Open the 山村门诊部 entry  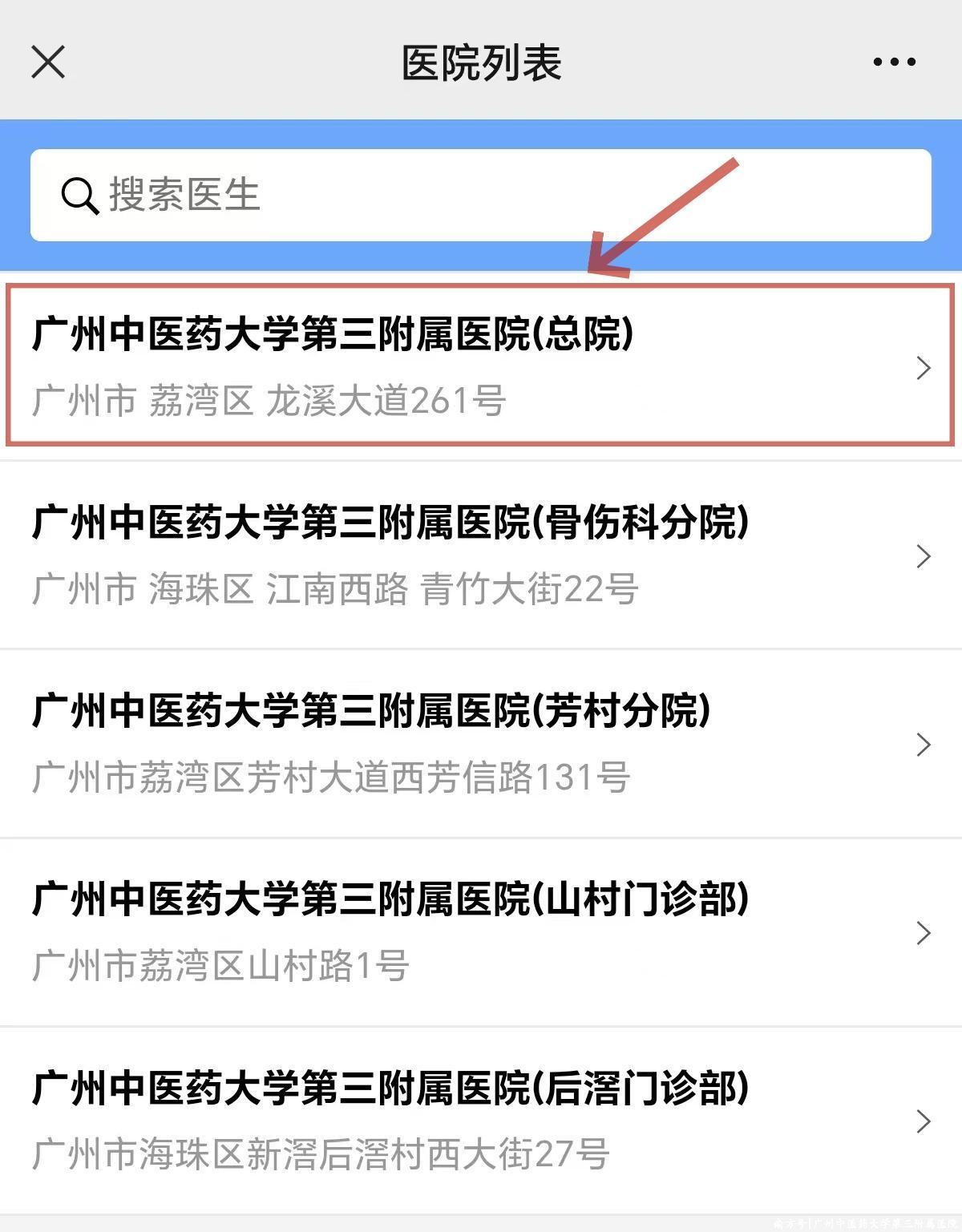click(x=481, y=931)
